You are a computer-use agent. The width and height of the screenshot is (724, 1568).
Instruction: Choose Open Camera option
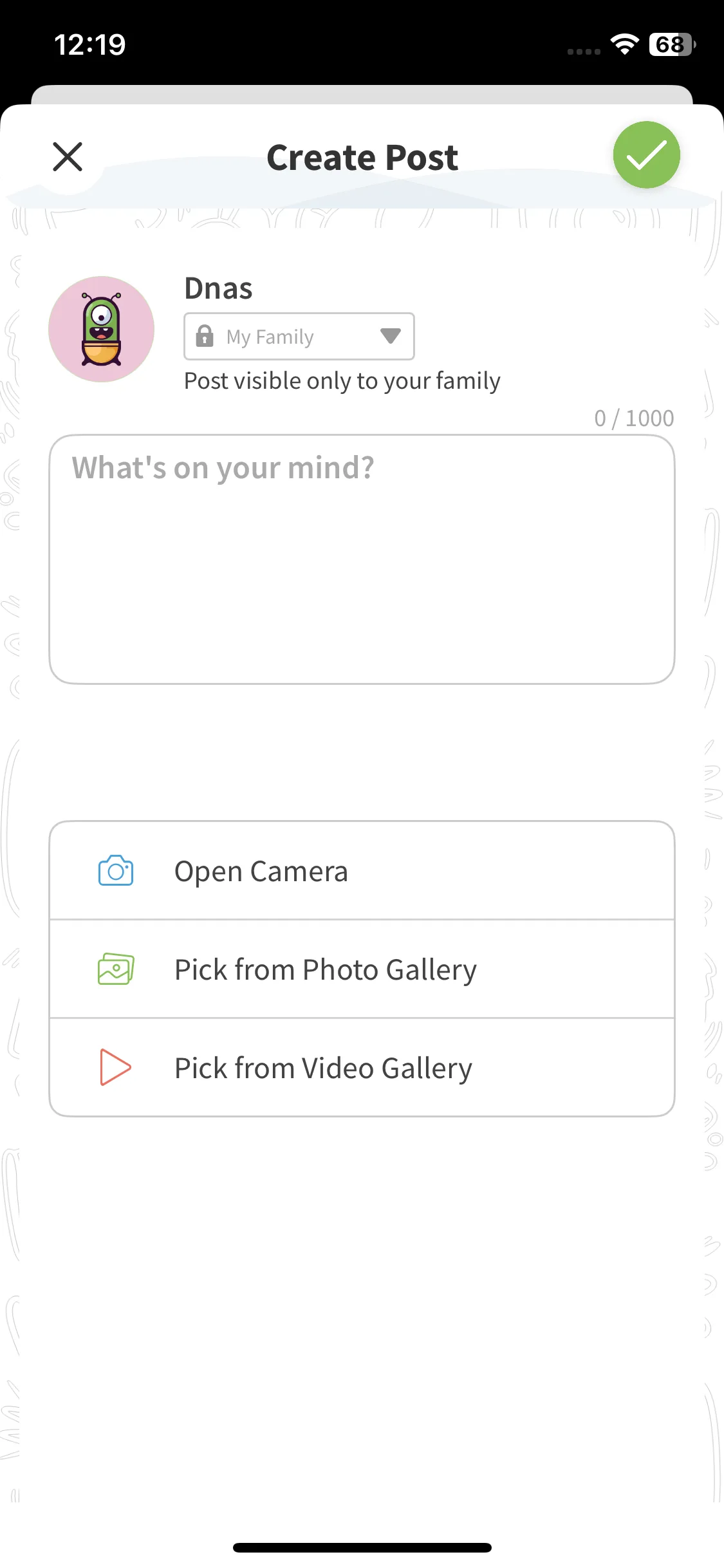(x=261, y=871)
